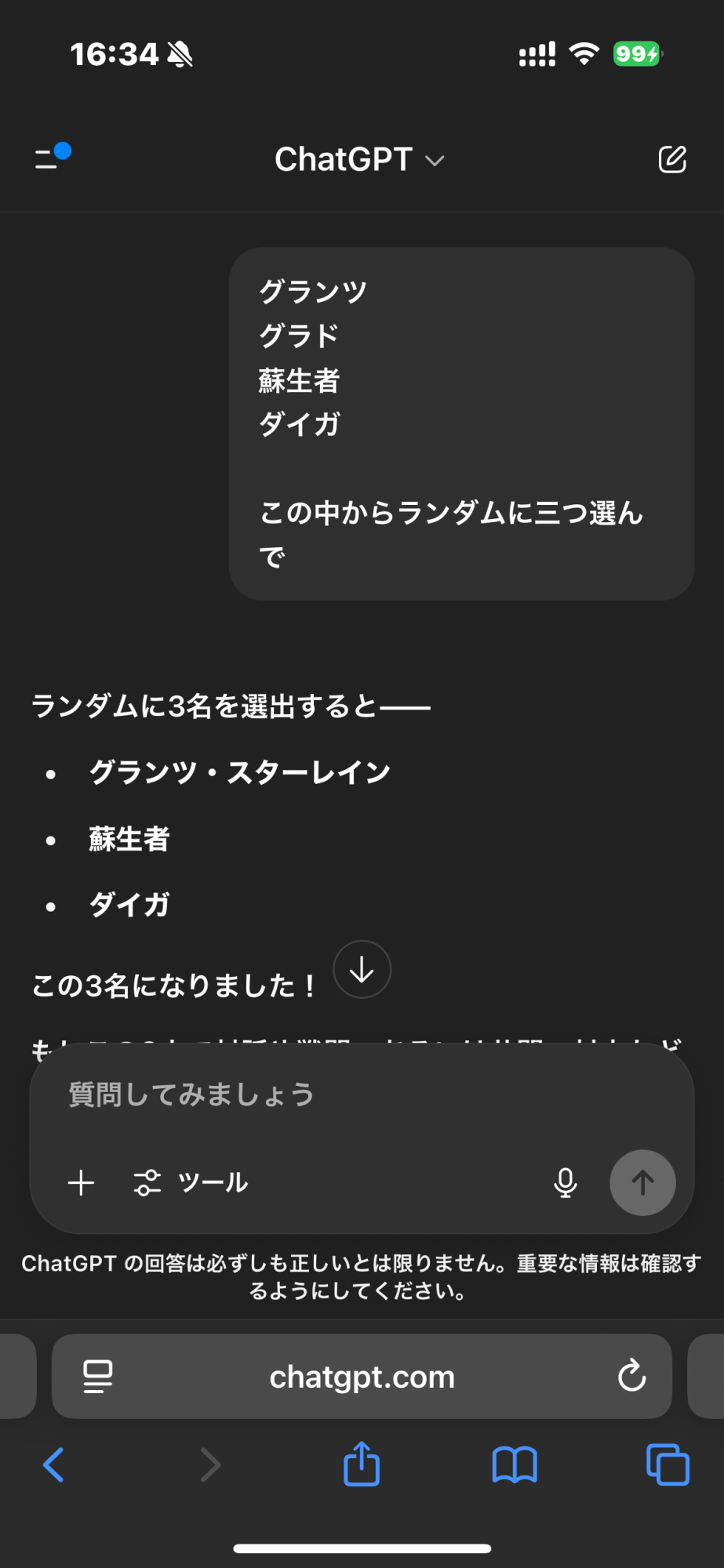
Task: Open the Safari page settings icon
Action: 98,1376
